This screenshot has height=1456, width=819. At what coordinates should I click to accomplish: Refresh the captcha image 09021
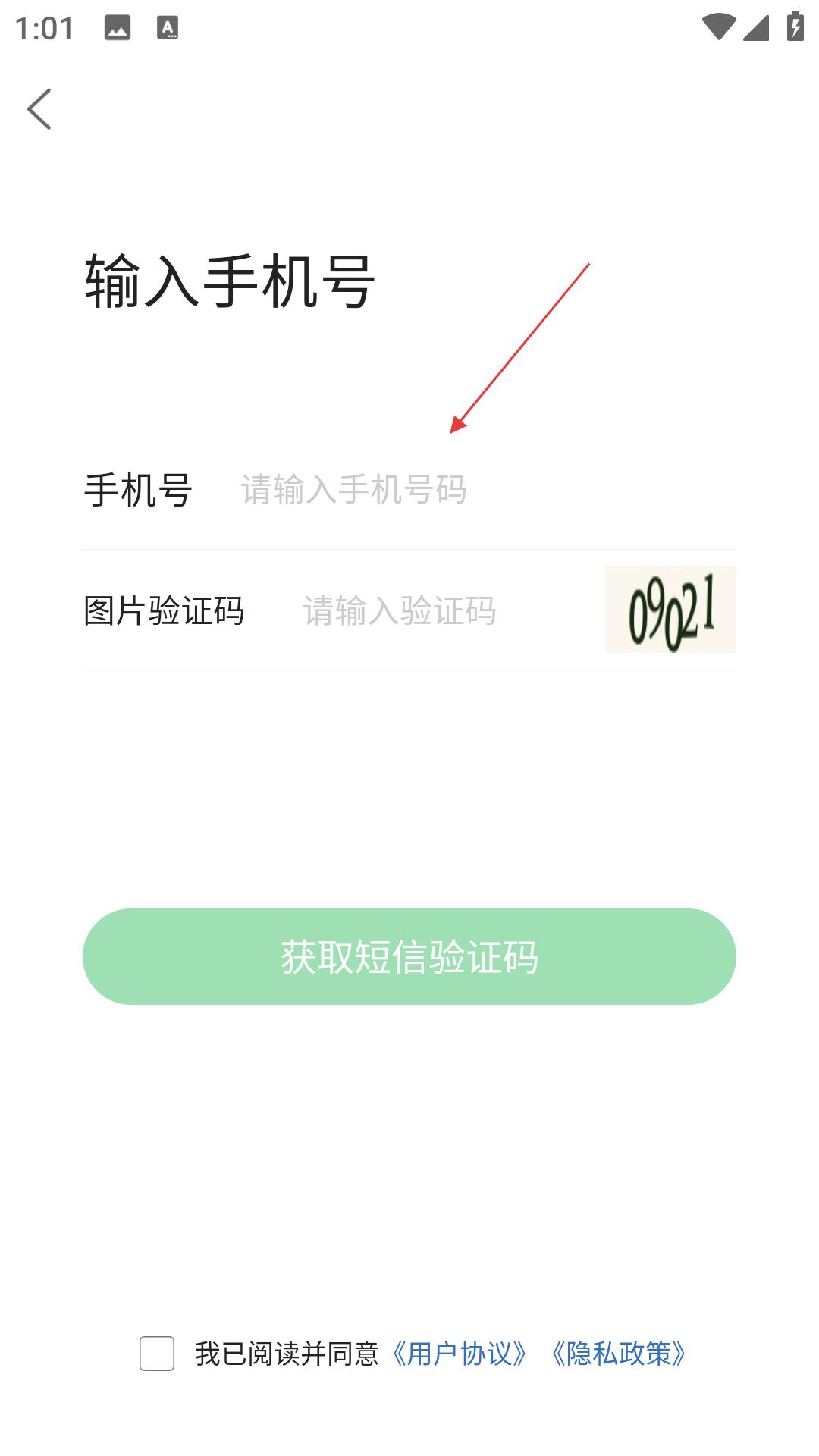coord(670,610)
